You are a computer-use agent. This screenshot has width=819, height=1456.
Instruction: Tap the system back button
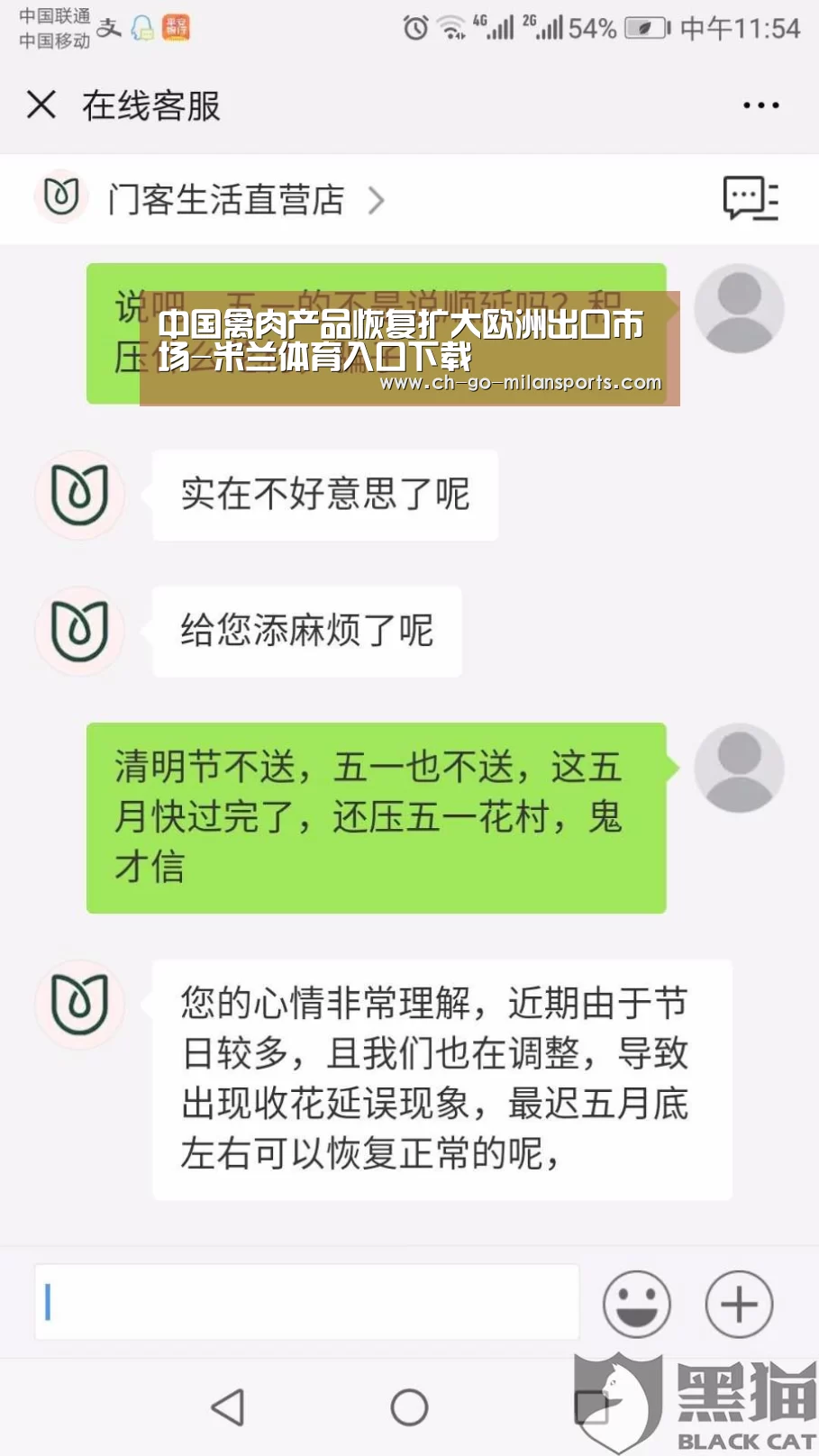coord(228,1407)
